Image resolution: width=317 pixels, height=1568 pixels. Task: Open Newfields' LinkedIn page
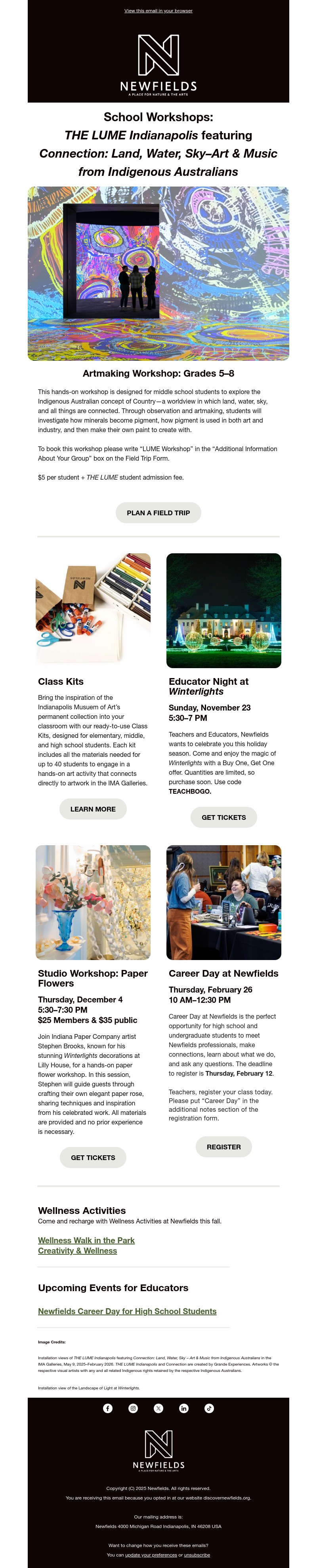click(x=184, y=1408)
